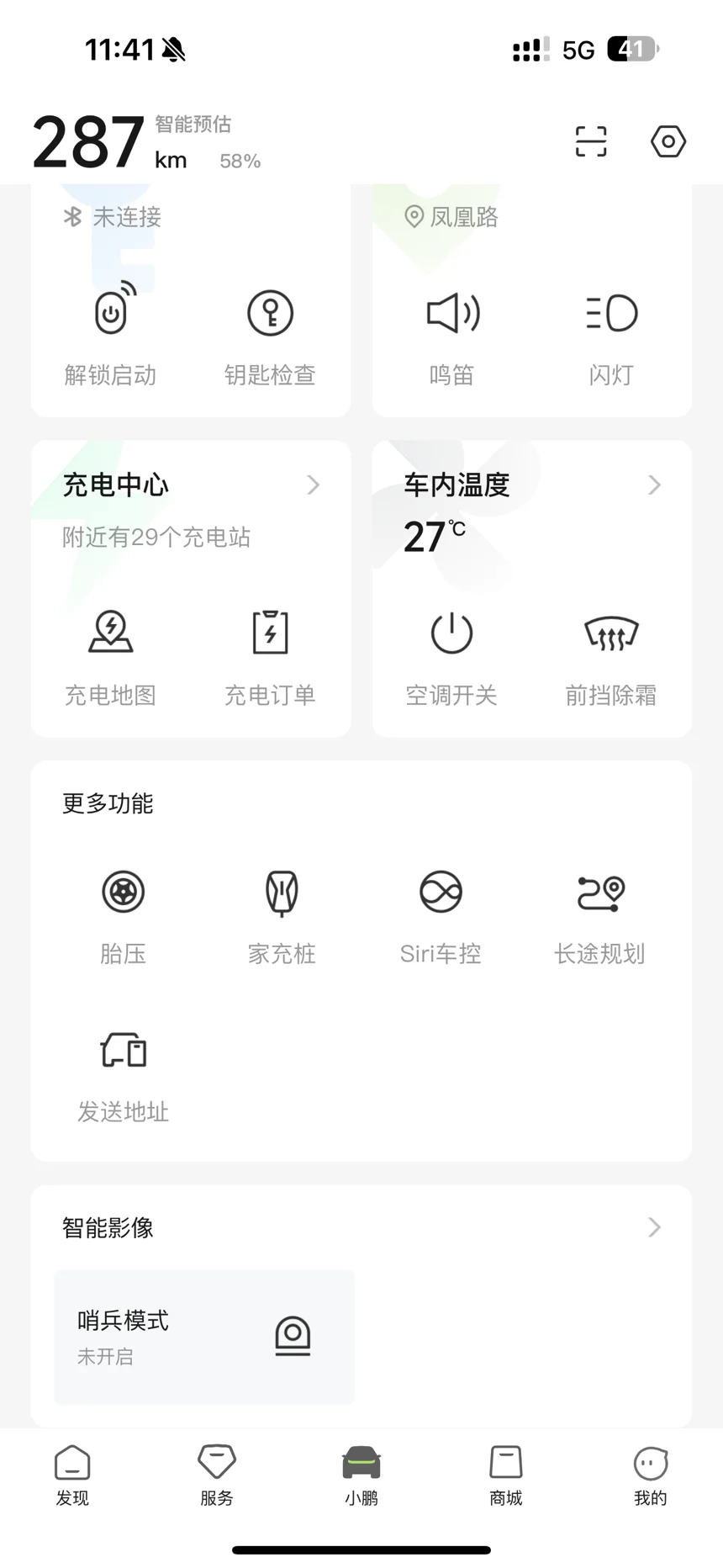Open Siri车控 settings
Screen dimensions: 723x1568
pos(441,918)
